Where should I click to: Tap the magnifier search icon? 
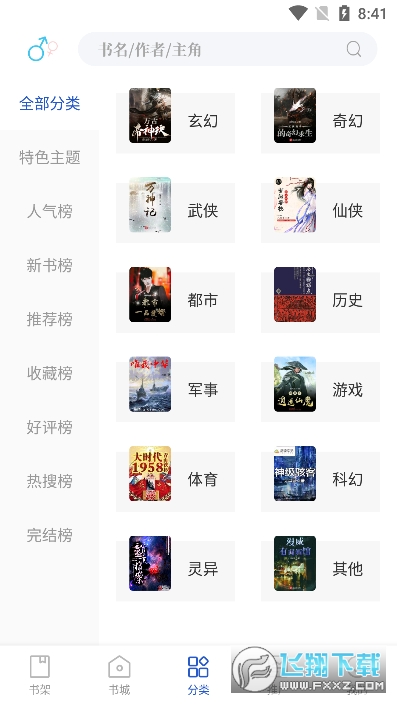(354, 49)
